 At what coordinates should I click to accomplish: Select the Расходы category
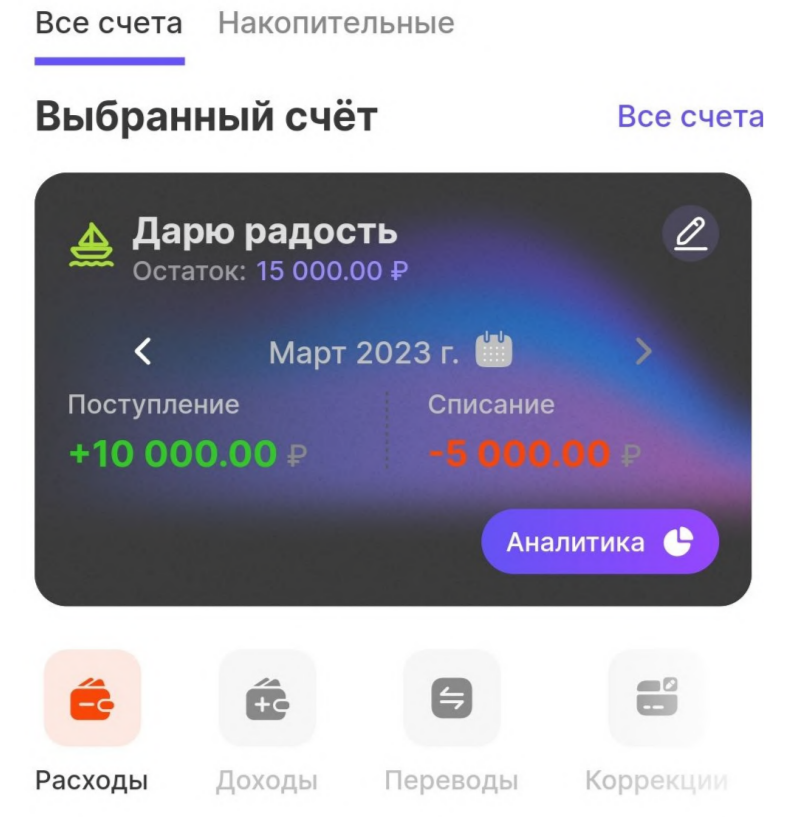[x=92, y=700]
